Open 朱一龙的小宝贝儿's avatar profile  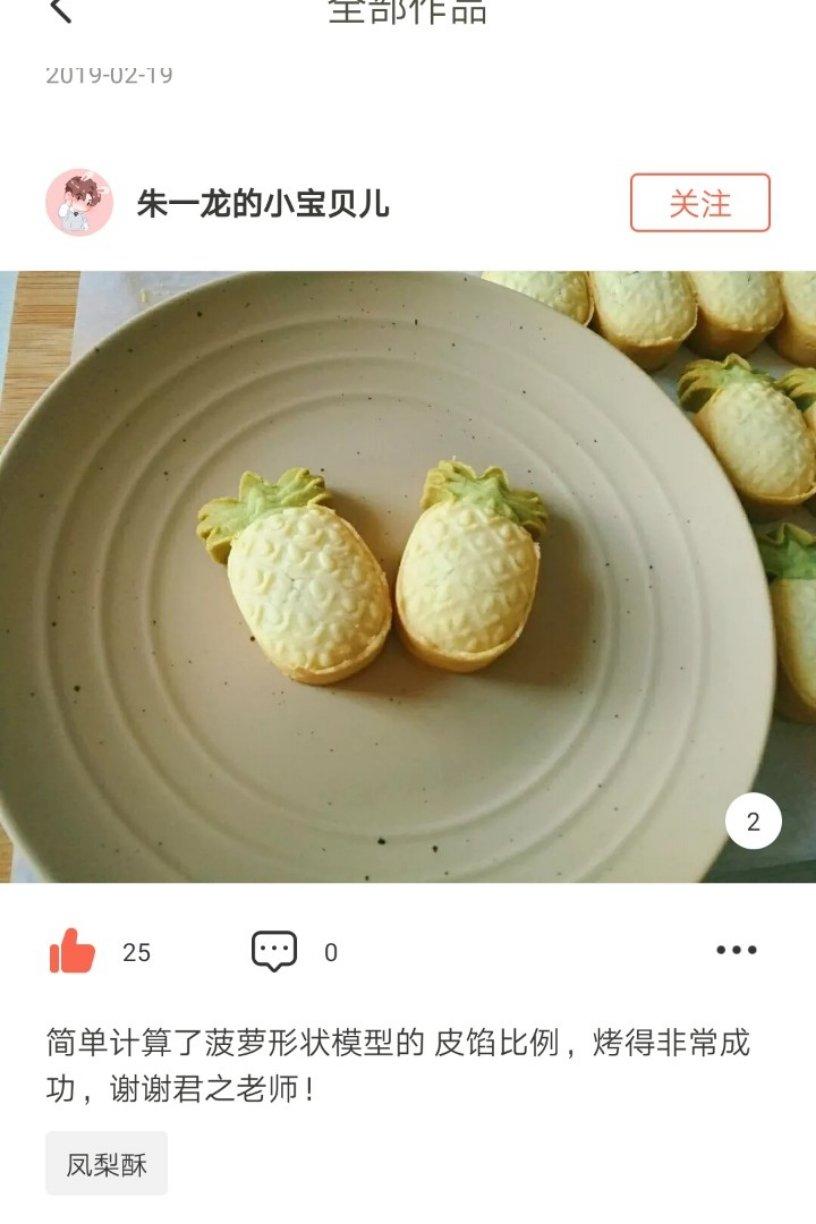coord(79,203)
